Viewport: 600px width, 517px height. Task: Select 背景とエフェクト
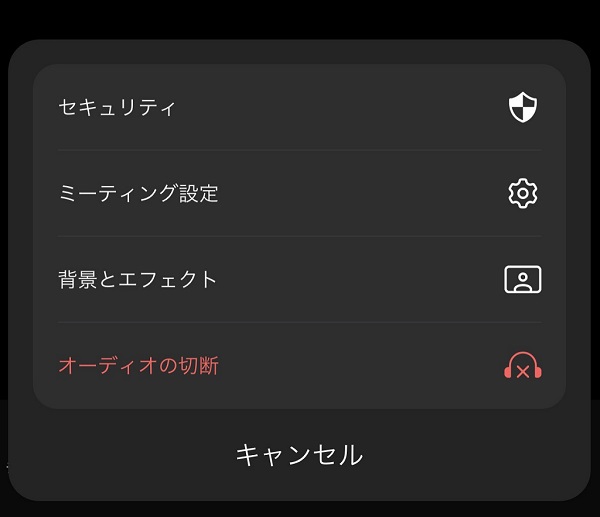[x=298, y=280]
